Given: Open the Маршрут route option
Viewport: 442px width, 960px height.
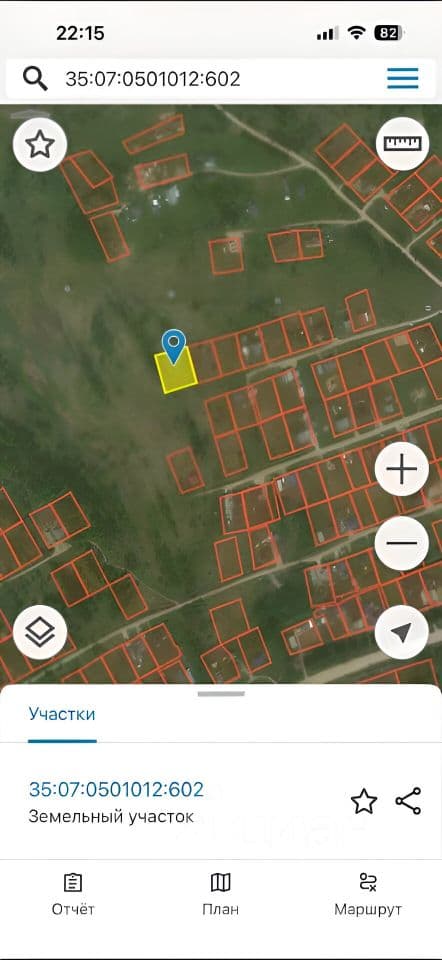Looking at the screenshot, I should pyautogui.click(x=368, y=894).
